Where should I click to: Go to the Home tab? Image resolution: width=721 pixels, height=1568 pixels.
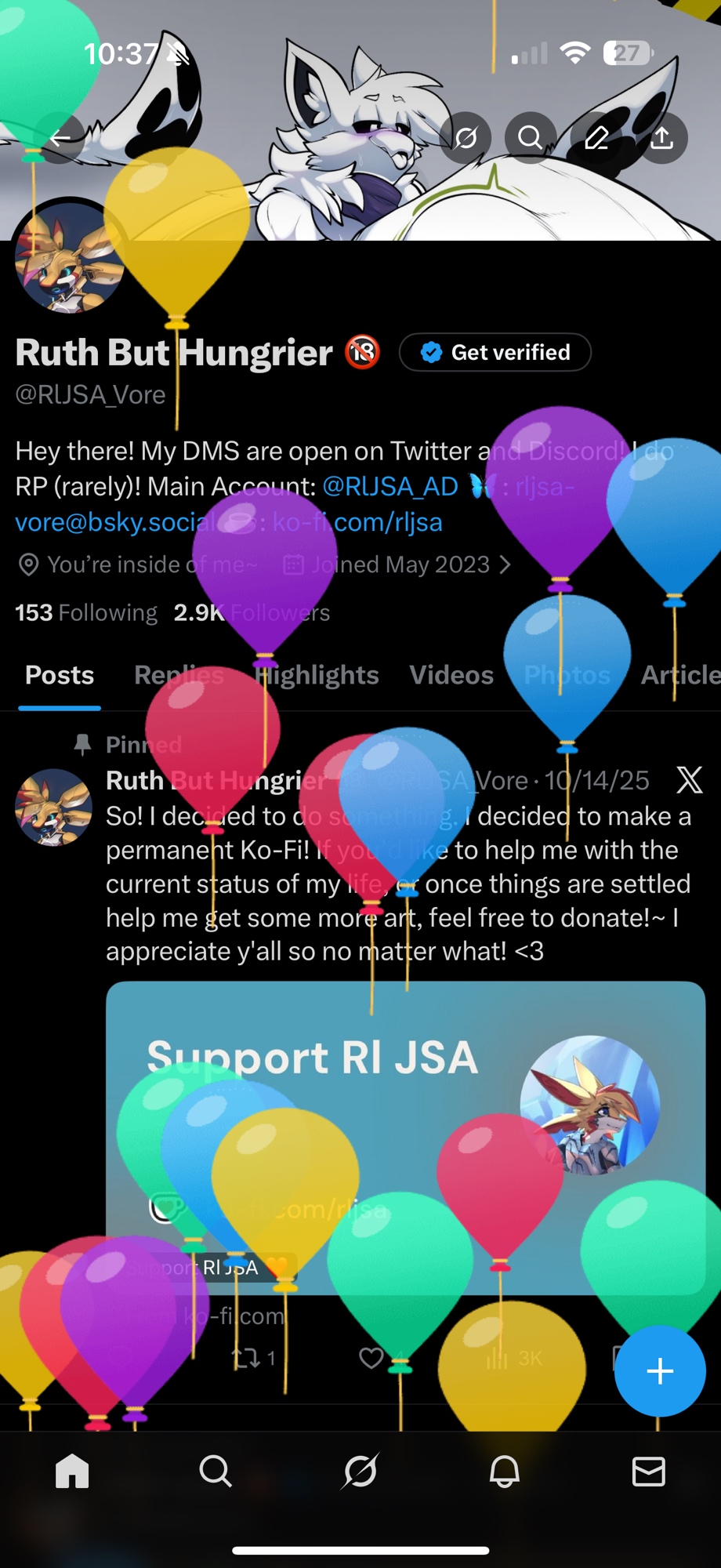[x=72, y=1472]
